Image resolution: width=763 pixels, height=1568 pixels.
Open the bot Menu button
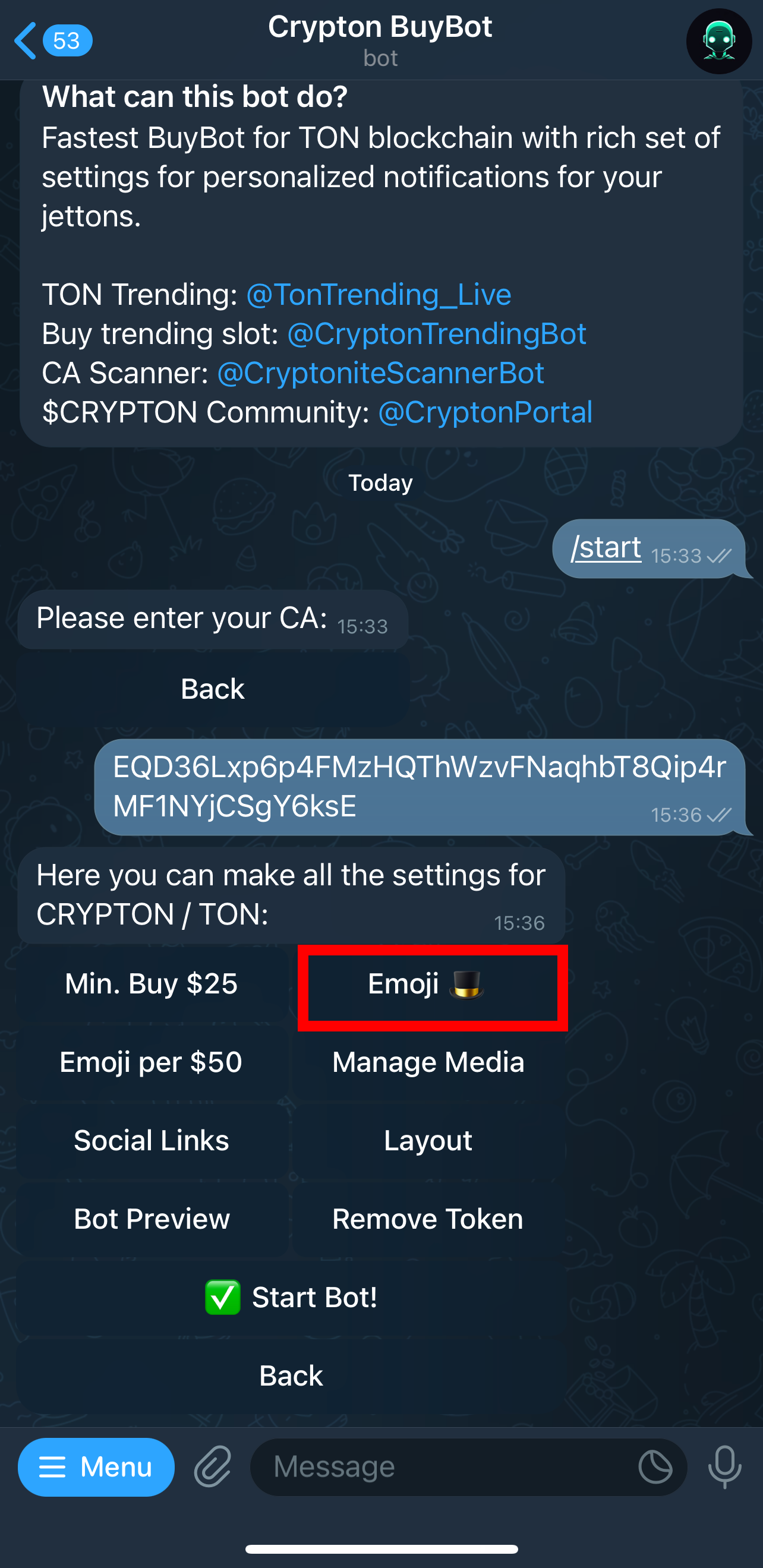pos(96,1467)
